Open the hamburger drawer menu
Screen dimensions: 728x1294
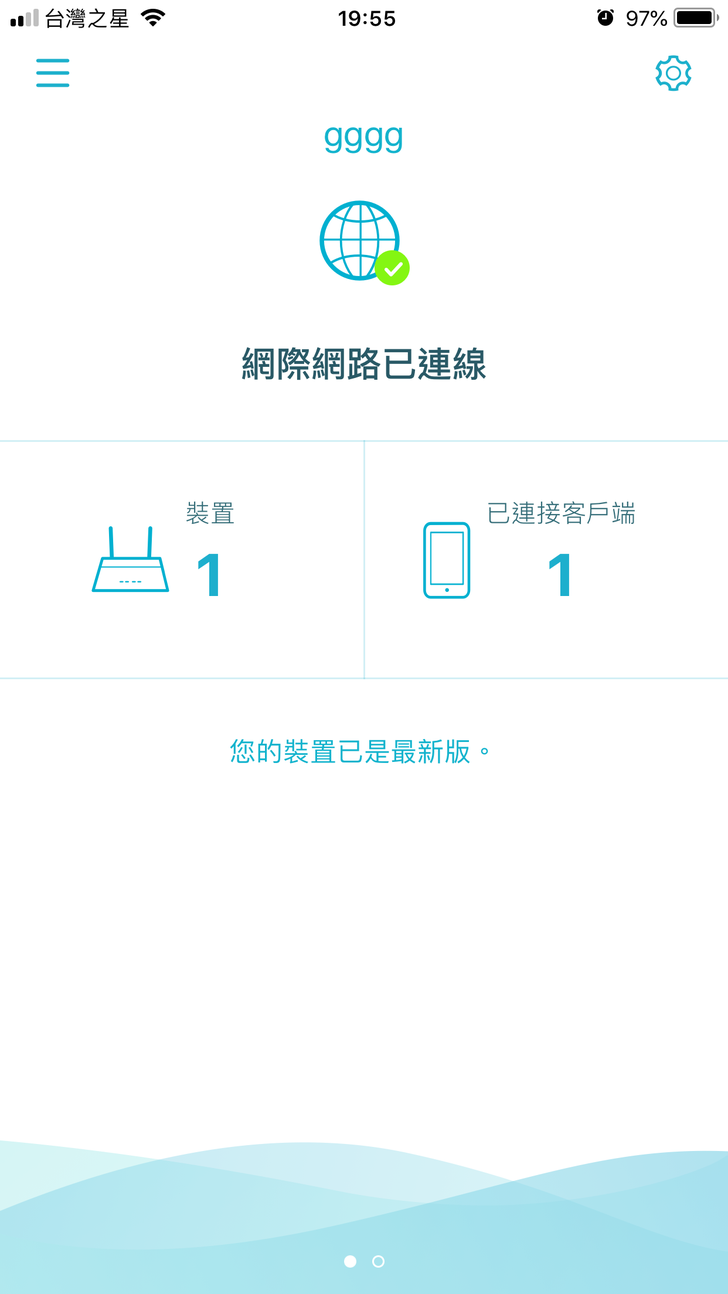coord(53,73)
